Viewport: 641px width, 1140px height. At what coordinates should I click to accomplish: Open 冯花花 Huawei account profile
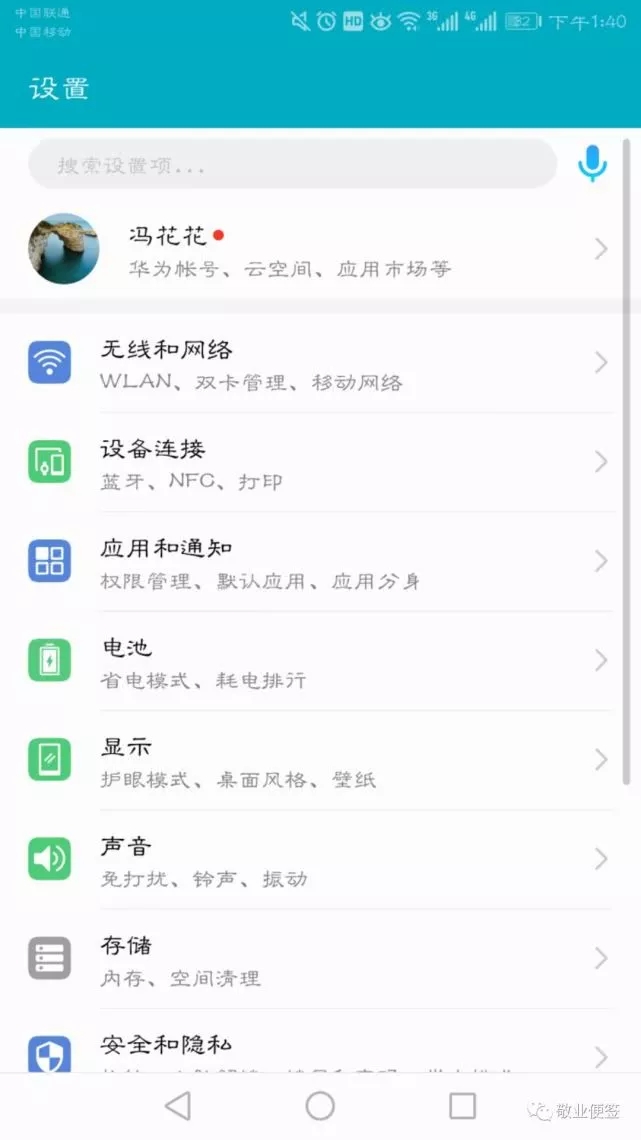(x=320, y=249)
